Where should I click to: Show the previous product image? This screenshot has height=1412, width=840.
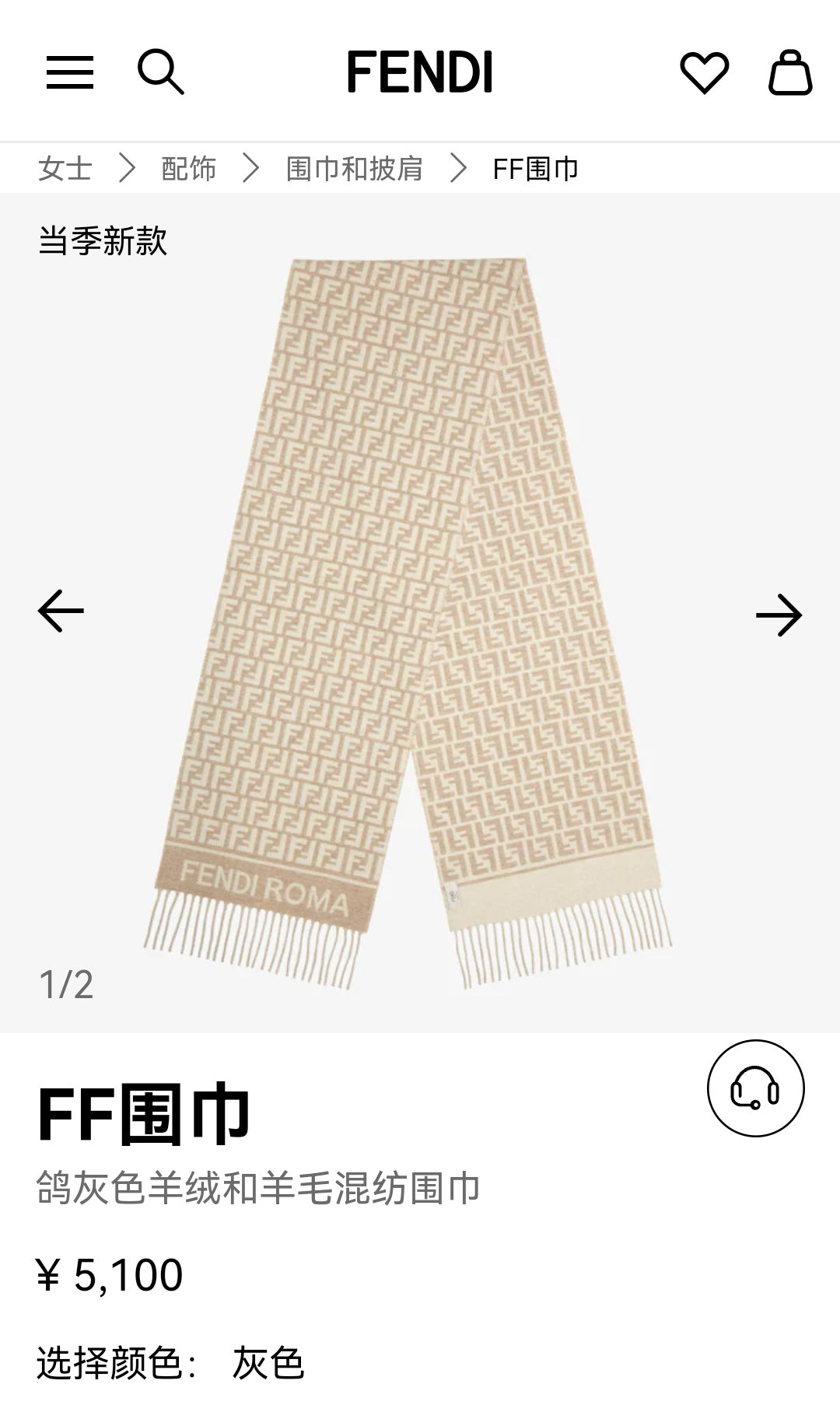(61, 611)
